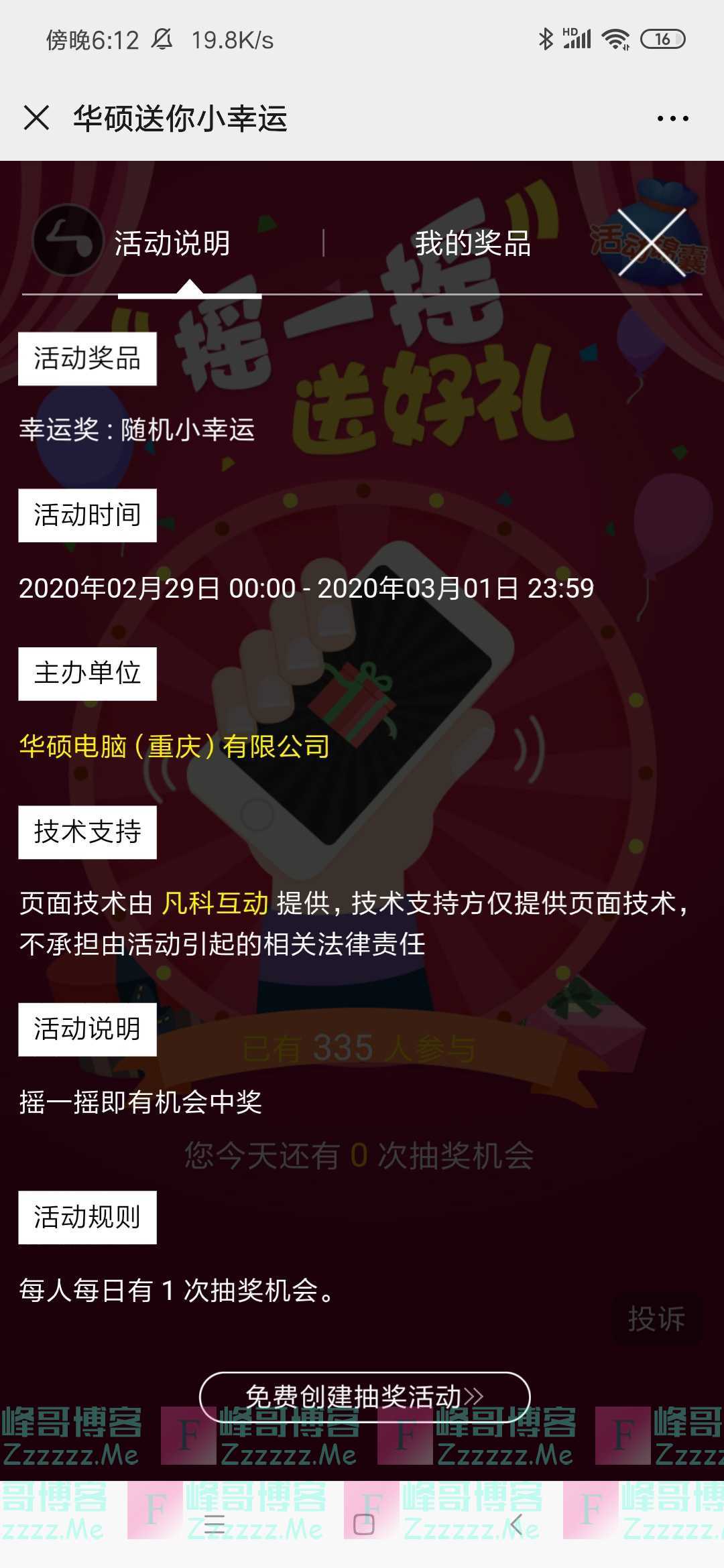Open the more options menu
Viewport: 724px width, 1568px height.
(x=674, y=117)
